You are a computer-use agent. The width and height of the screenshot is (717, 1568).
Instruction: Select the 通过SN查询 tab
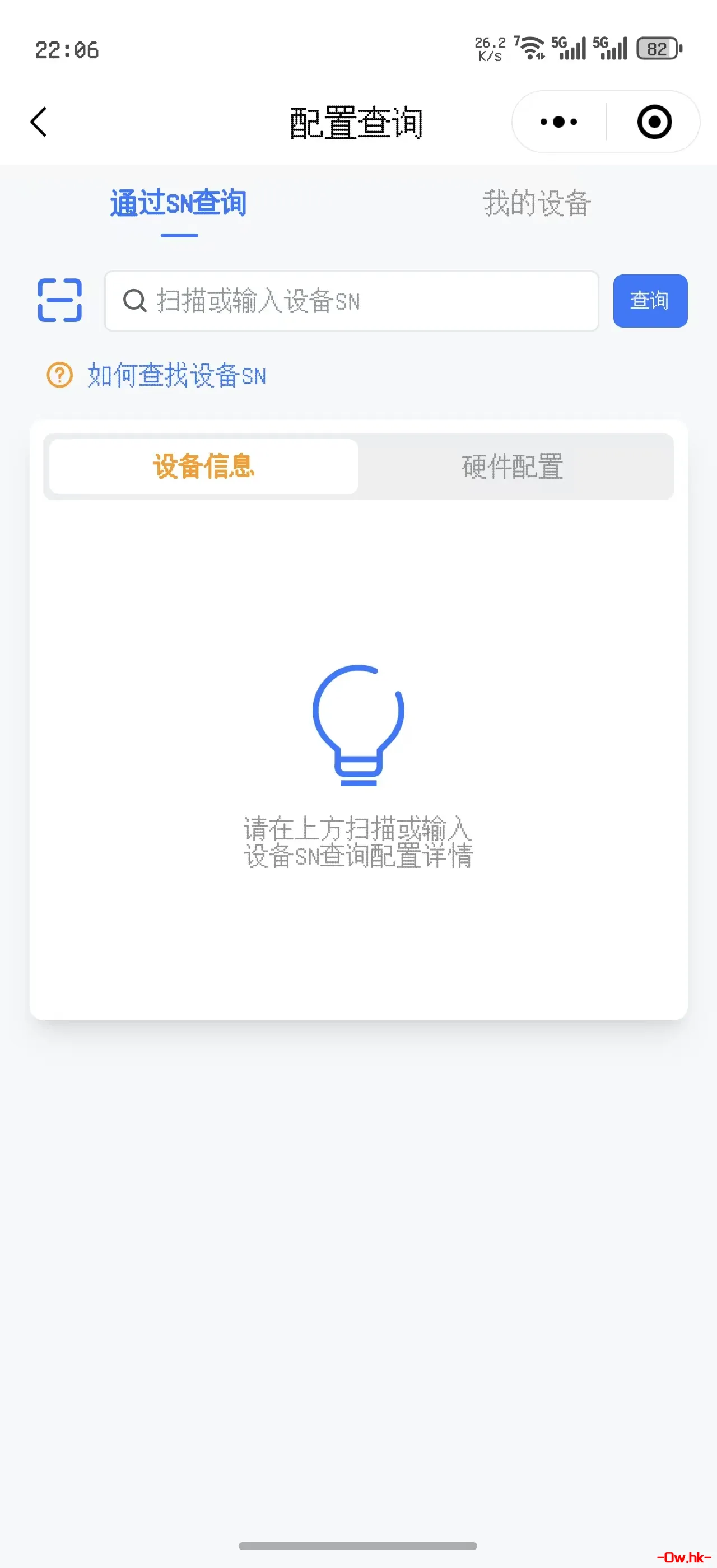coord(177,203)
